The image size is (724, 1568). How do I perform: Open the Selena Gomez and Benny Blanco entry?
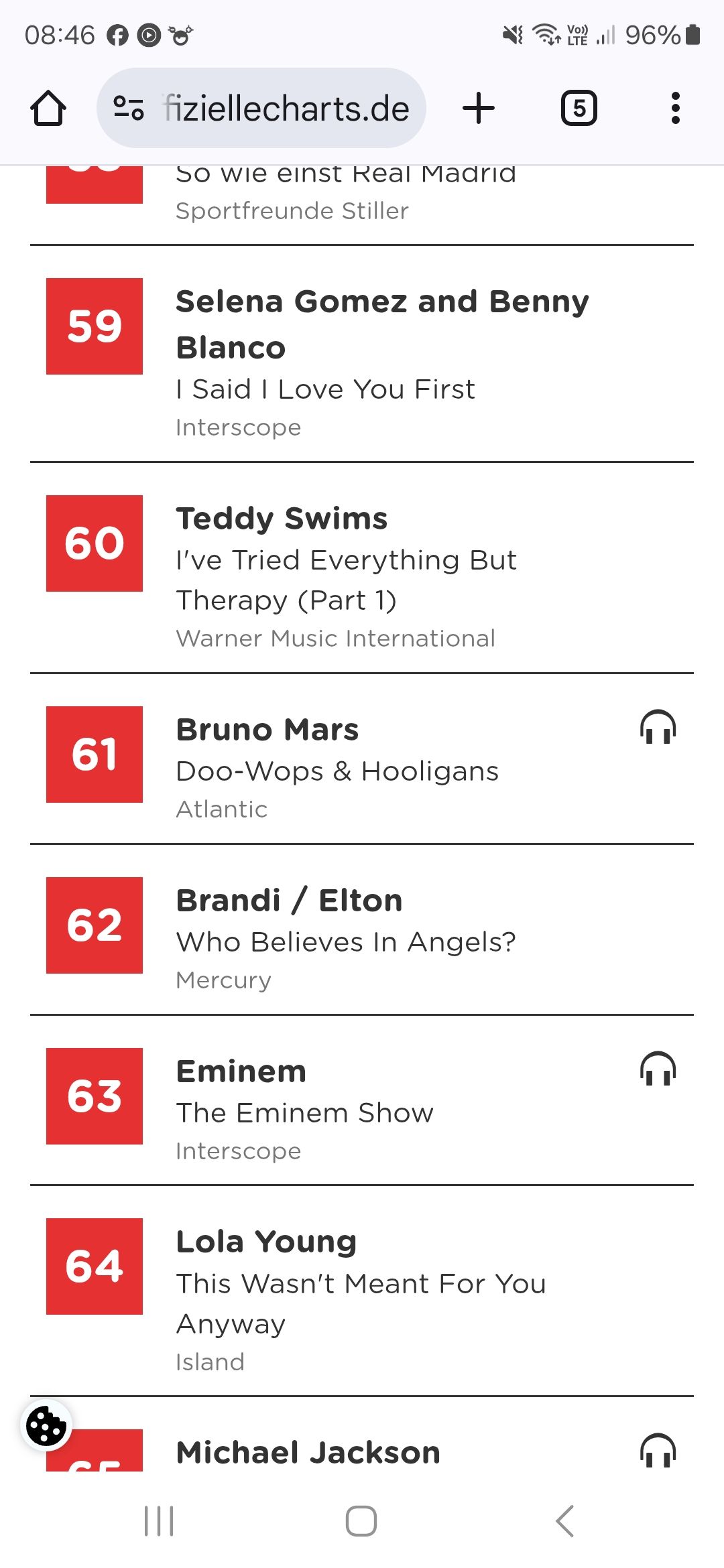[x=362, y=354]
